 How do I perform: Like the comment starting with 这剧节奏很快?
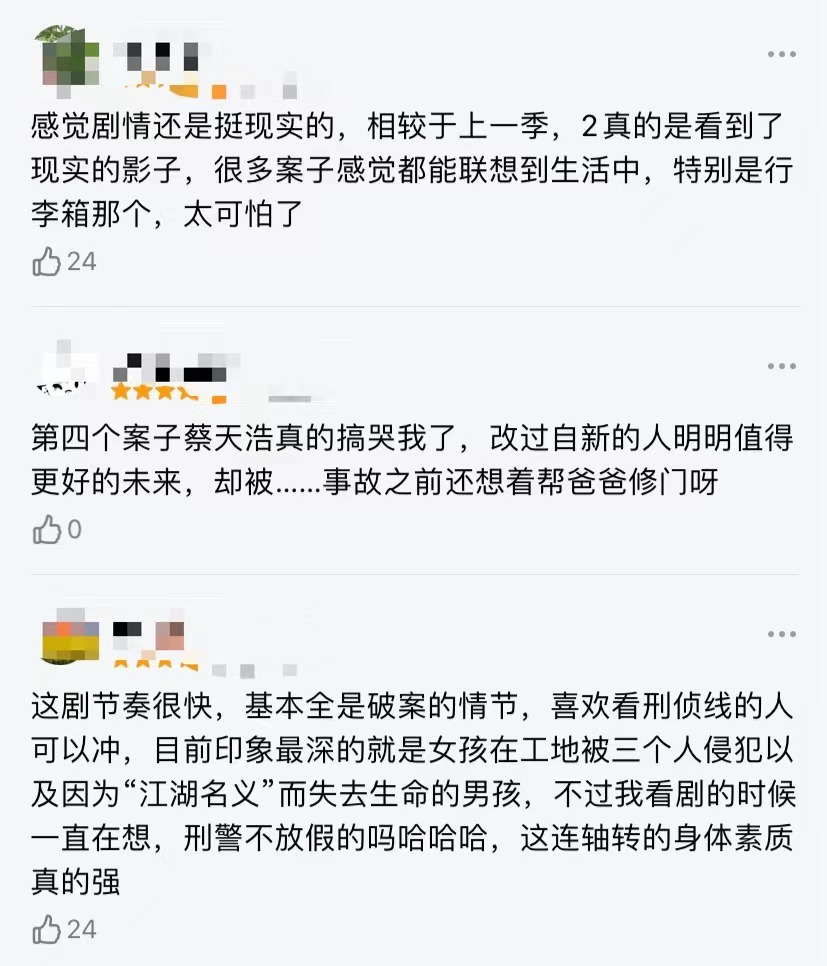(x=48, y=929)
